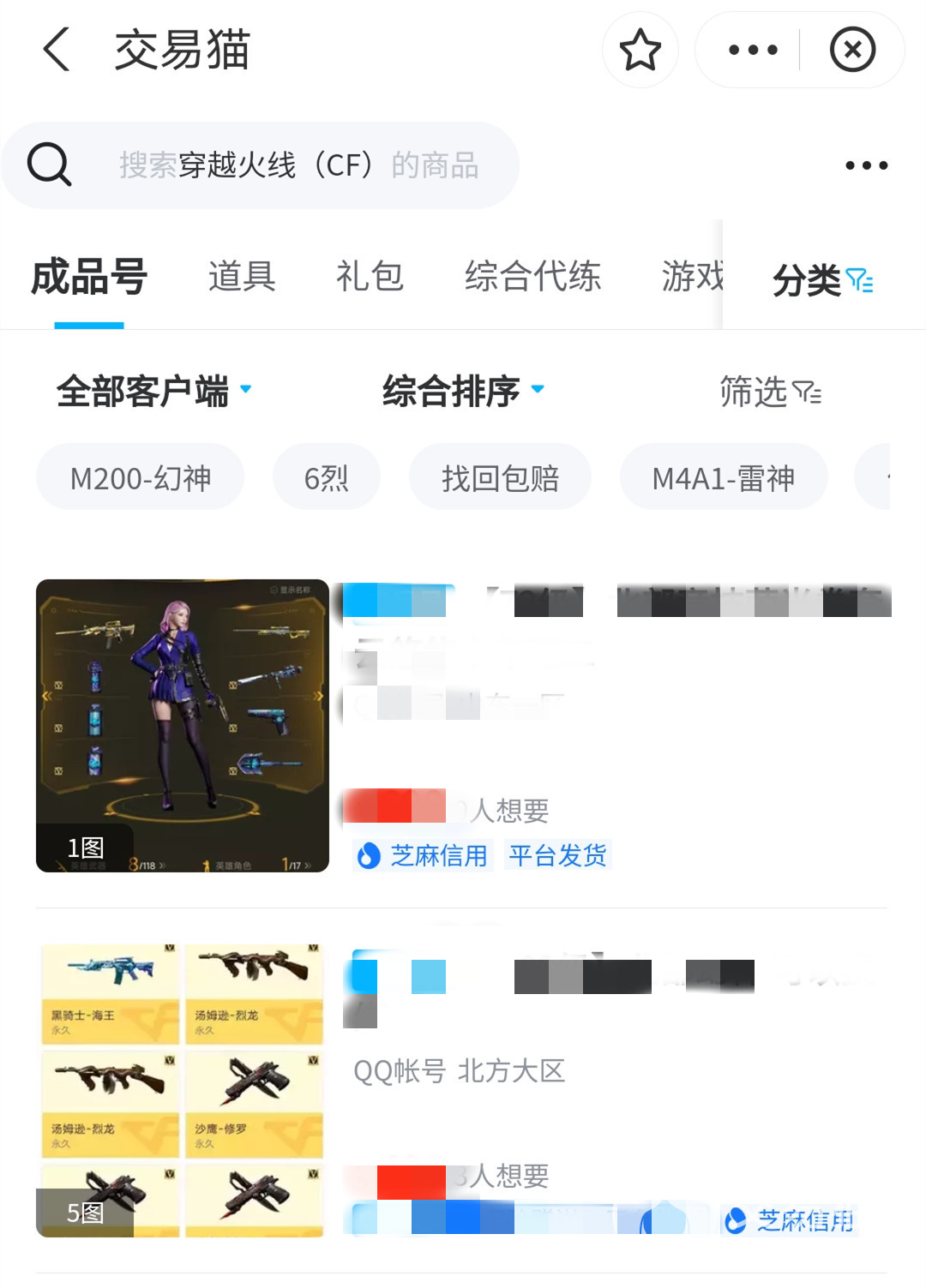Viewport: 926px width, 1288px height.
Task: Open the 筛选 filter panel
Action: click(x=770, y=392)
